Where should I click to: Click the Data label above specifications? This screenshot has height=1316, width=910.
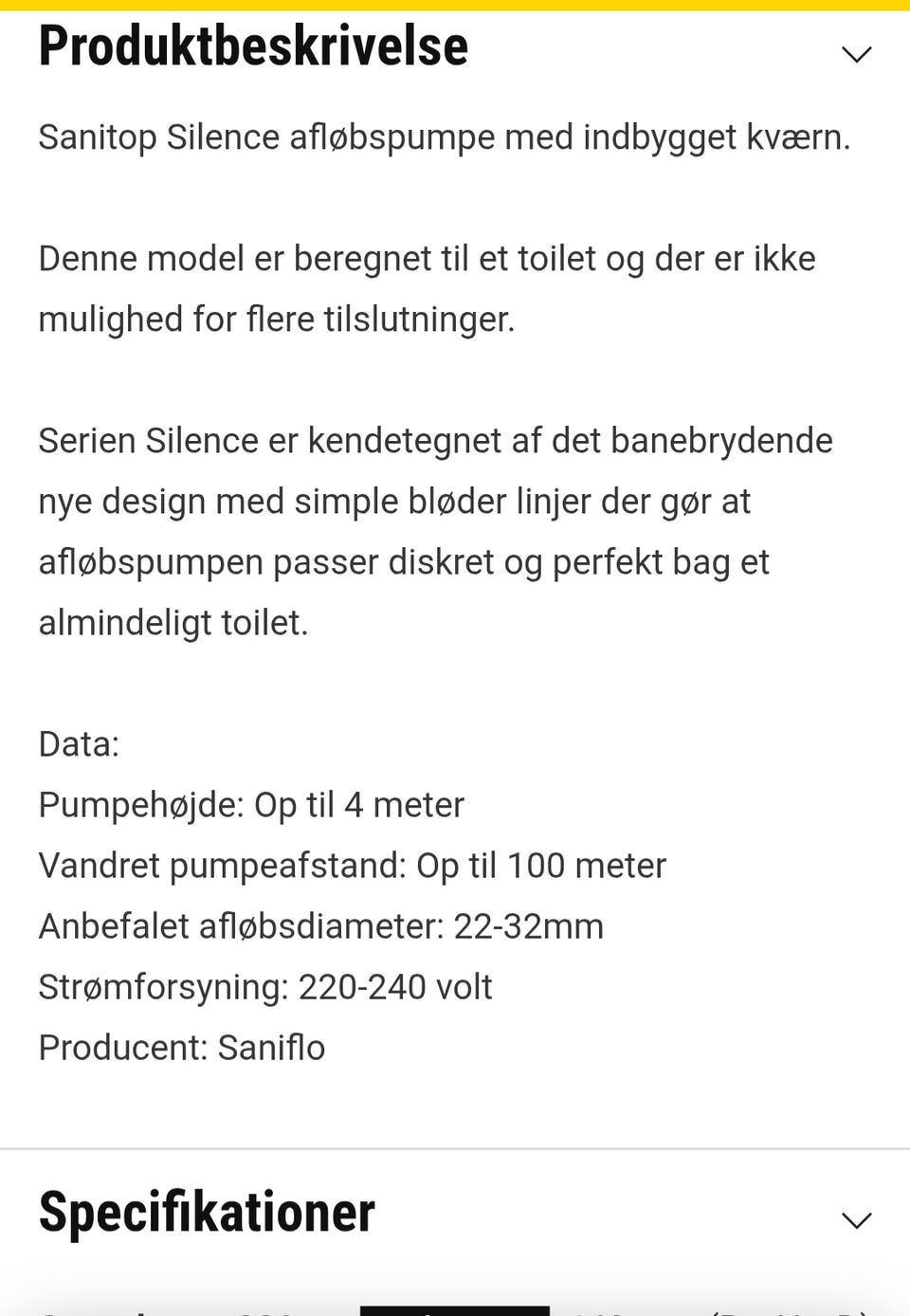(x=80, y=744)
